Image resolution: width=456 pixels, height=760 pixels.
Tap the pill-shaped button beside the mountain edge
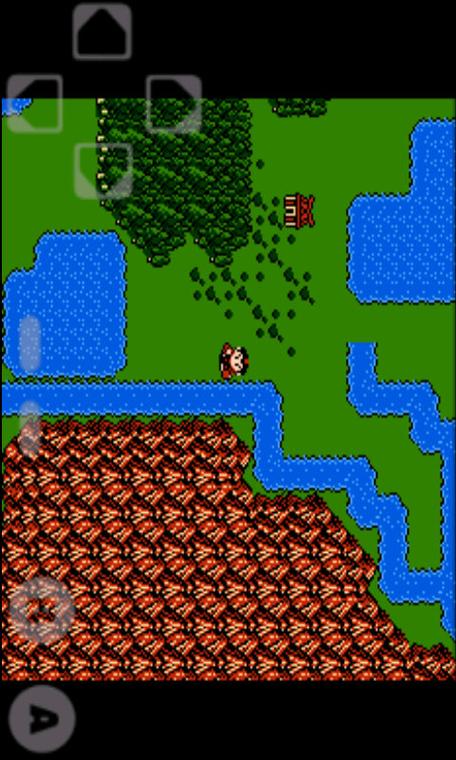click(30, 429)
